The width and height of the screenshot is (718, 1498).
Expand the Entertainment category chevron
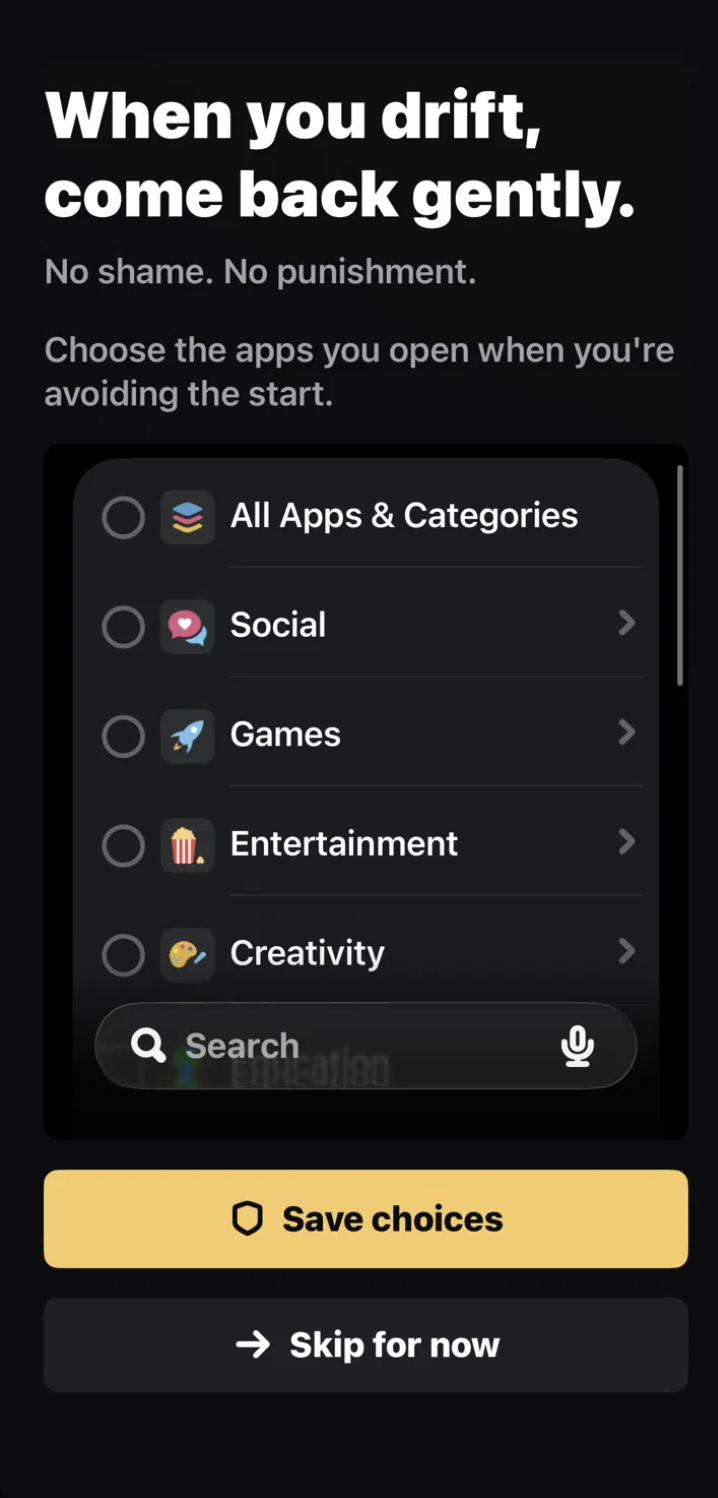[x=627, y=842]
